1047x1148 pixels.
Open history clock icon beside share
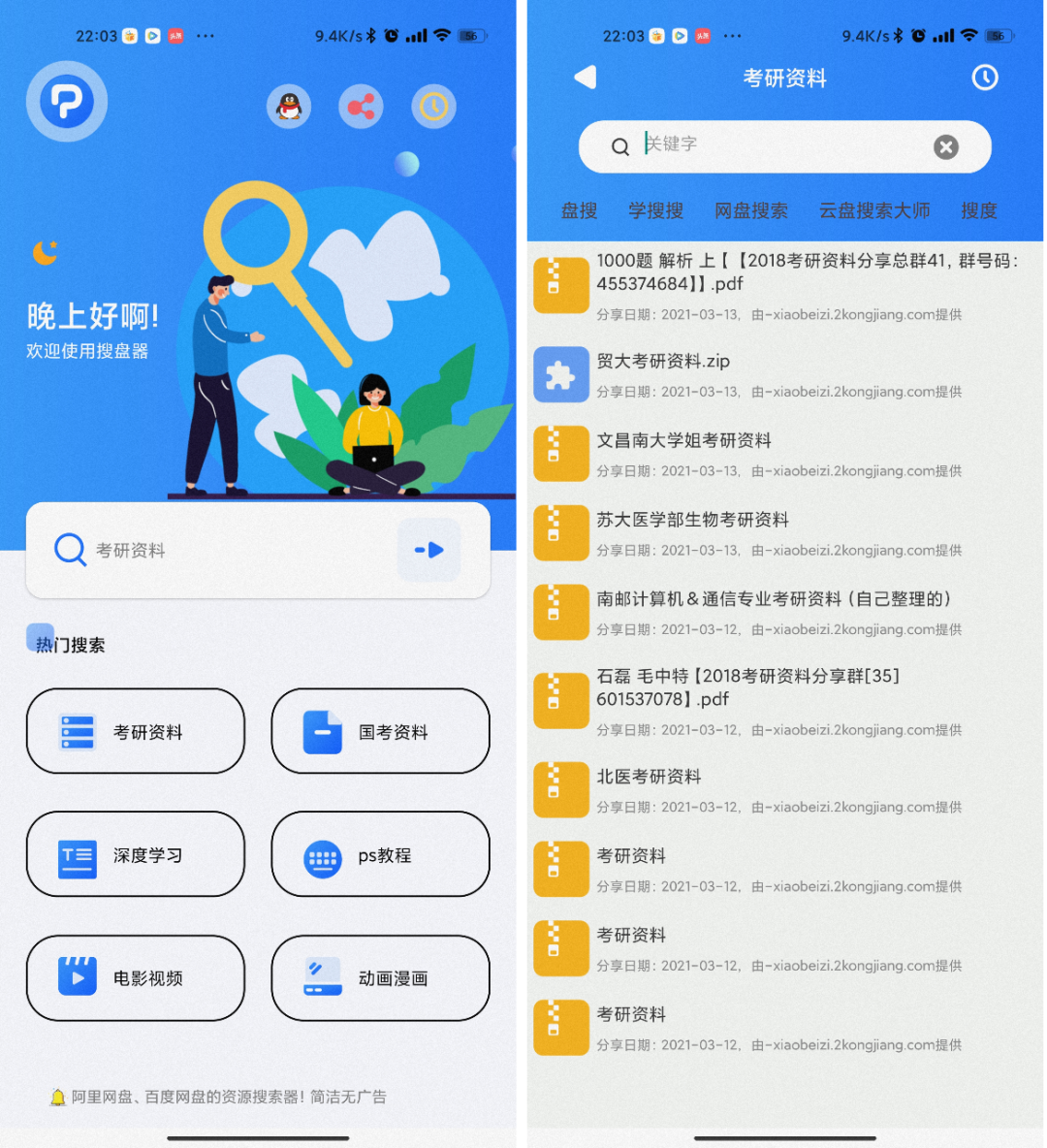433,107
